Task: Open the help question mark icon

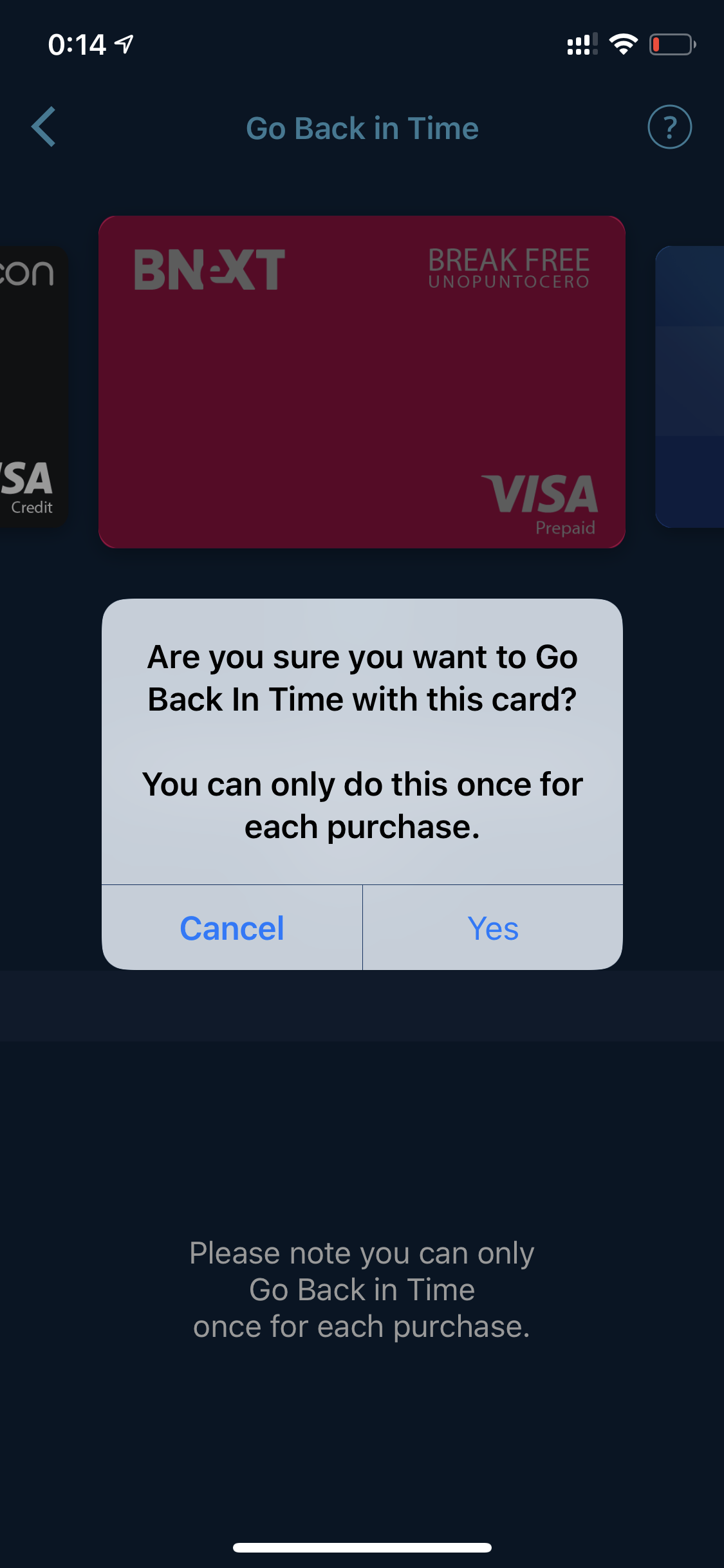Action: tap(669, 127)
